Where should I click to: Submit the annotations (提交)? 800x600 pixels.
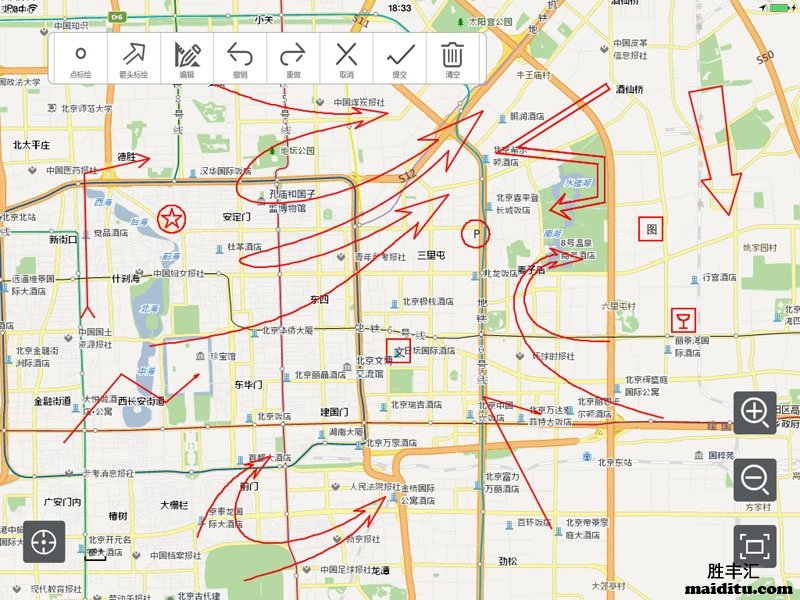(x=400, y=59)
